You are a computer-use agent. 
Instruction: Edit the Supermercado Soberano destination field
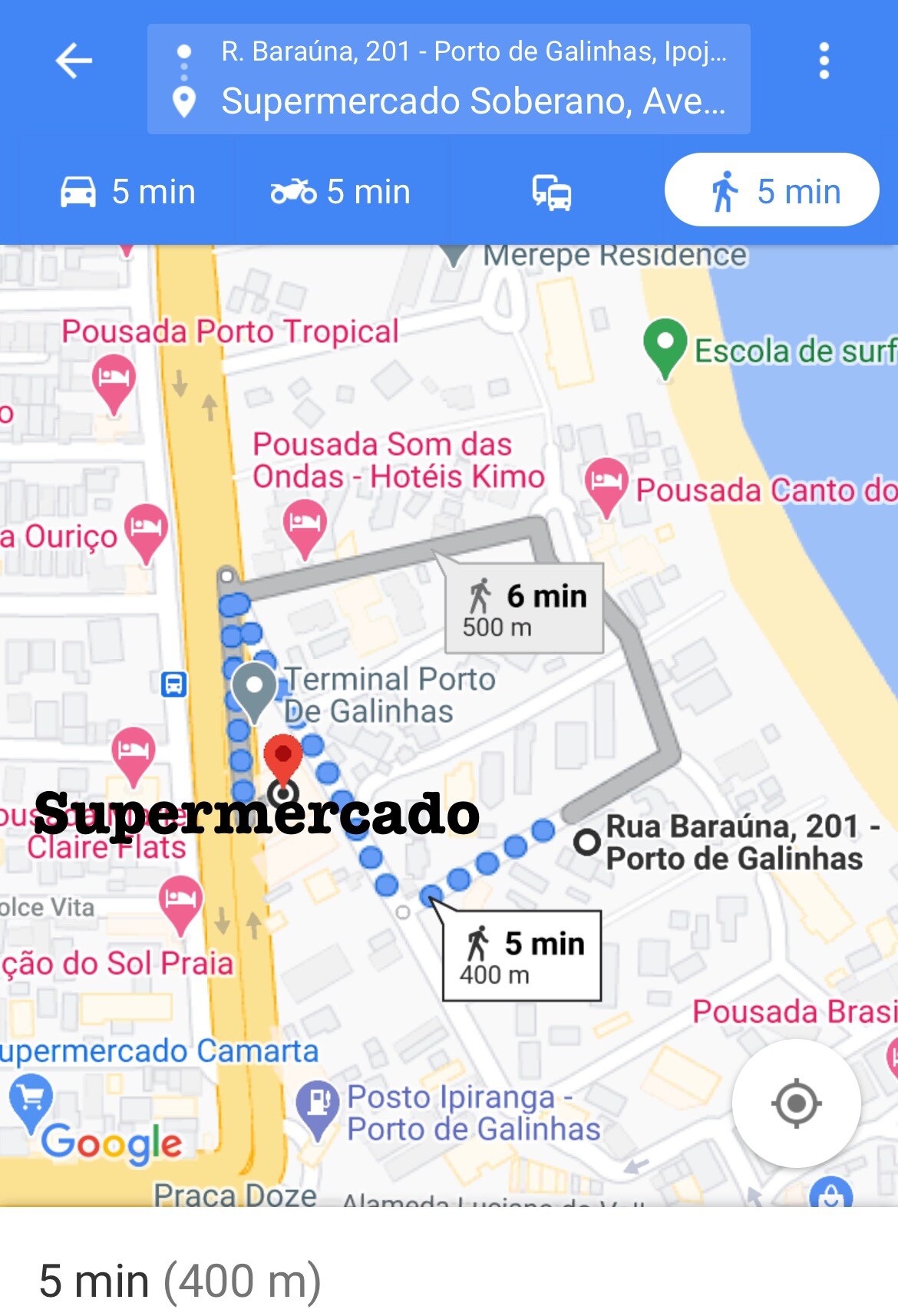point(473,101)
